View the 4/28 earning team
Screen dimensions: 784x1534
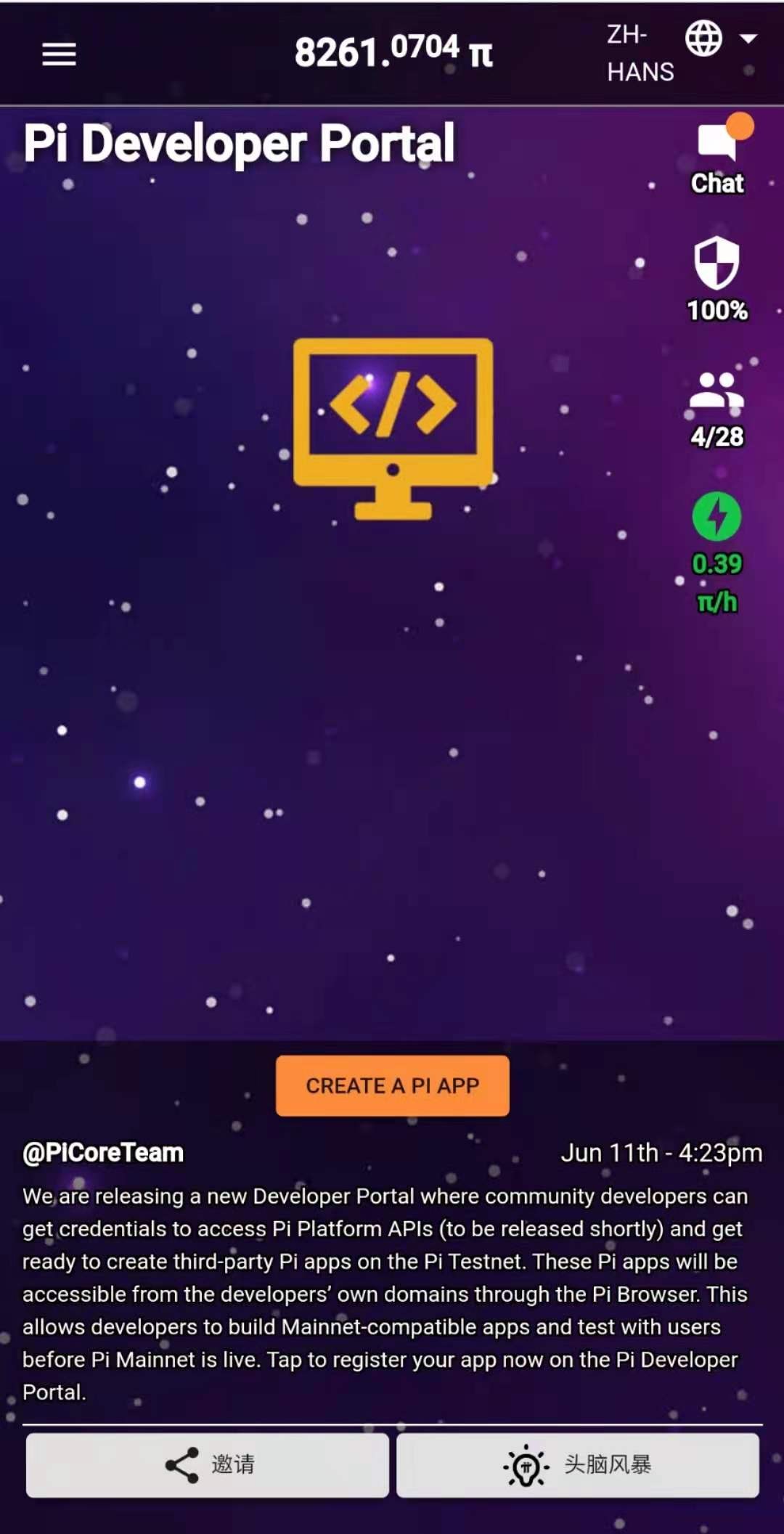716,408
